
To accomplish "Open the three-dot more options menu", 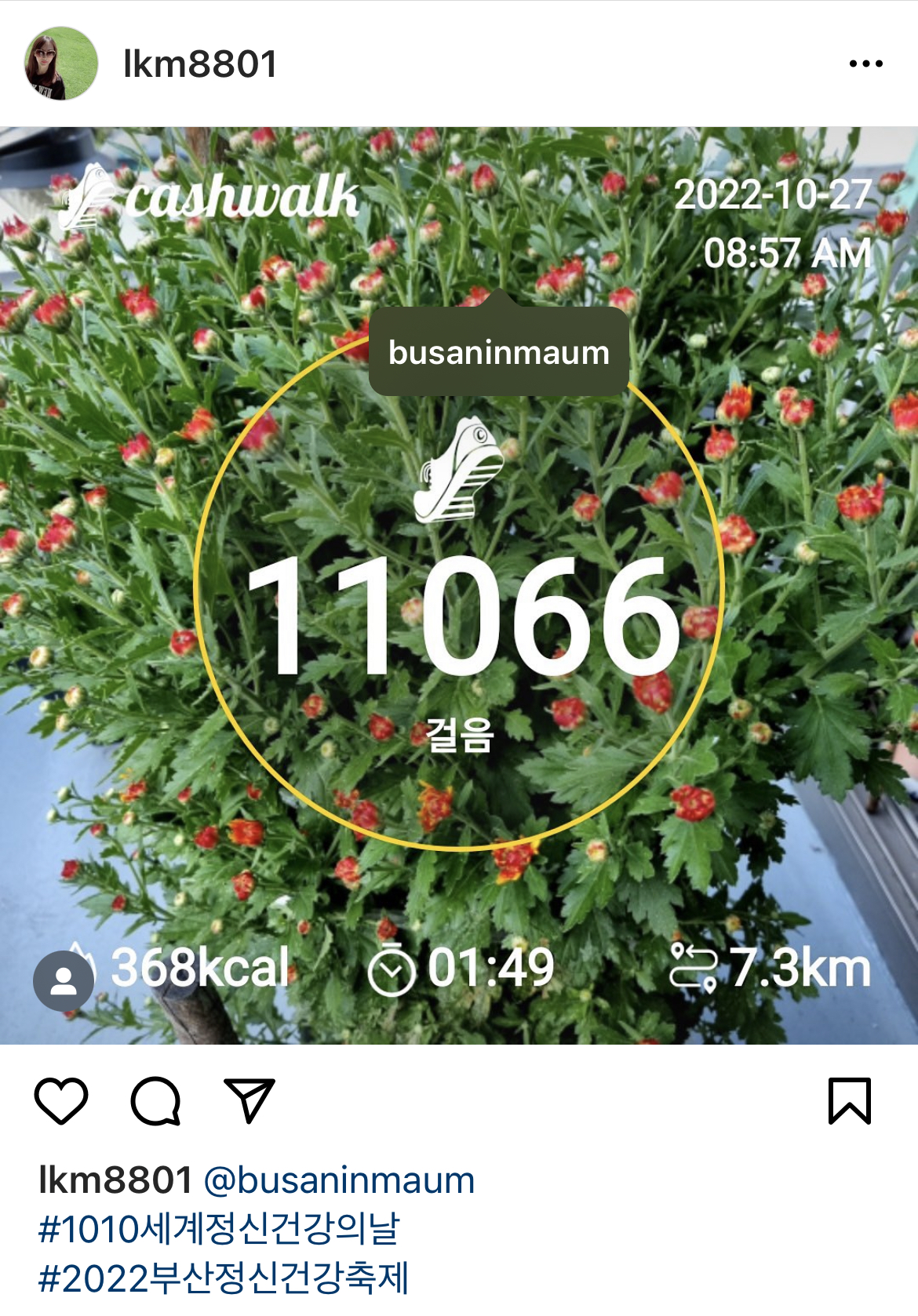I will point(865,64).
